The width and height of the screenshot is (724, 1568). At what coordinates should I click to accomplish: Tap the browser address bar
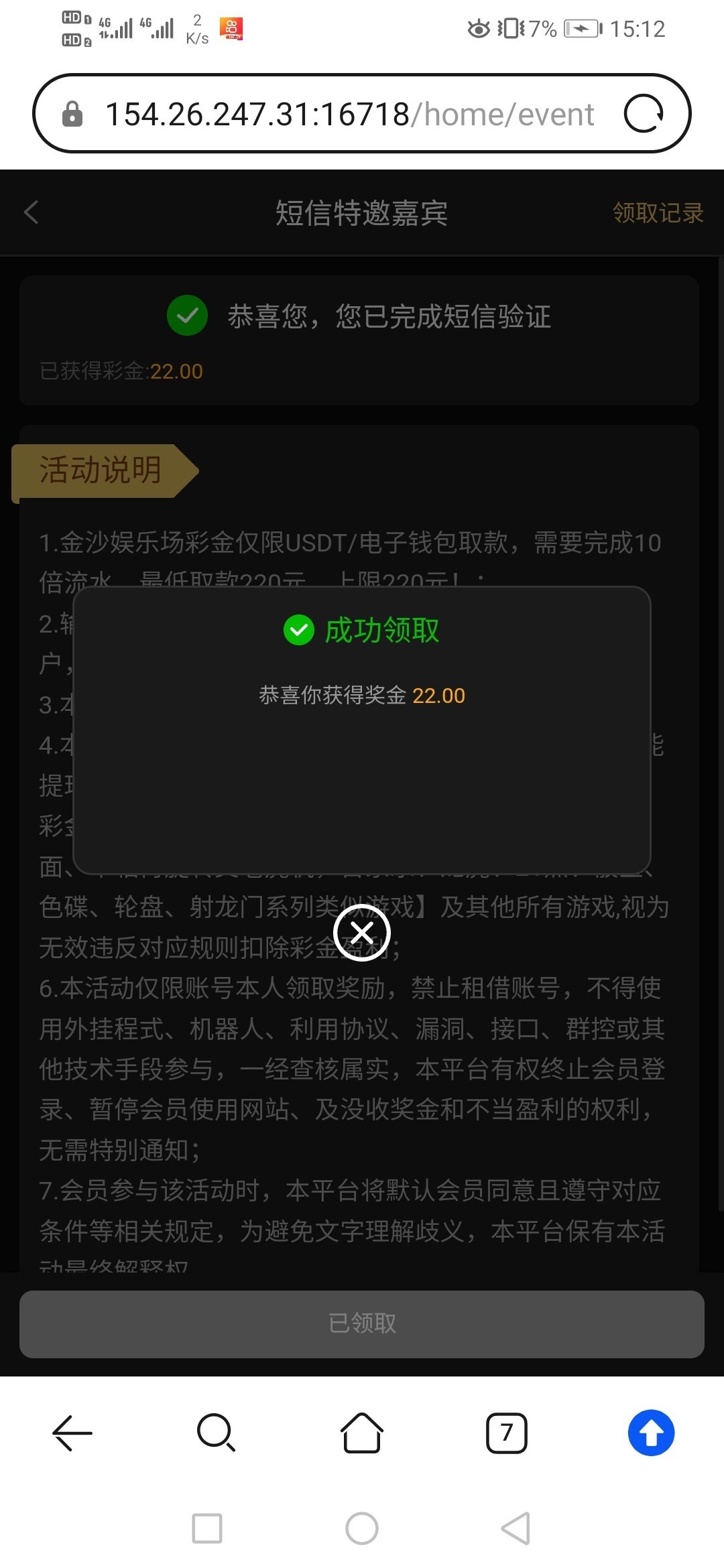[349, 114]
